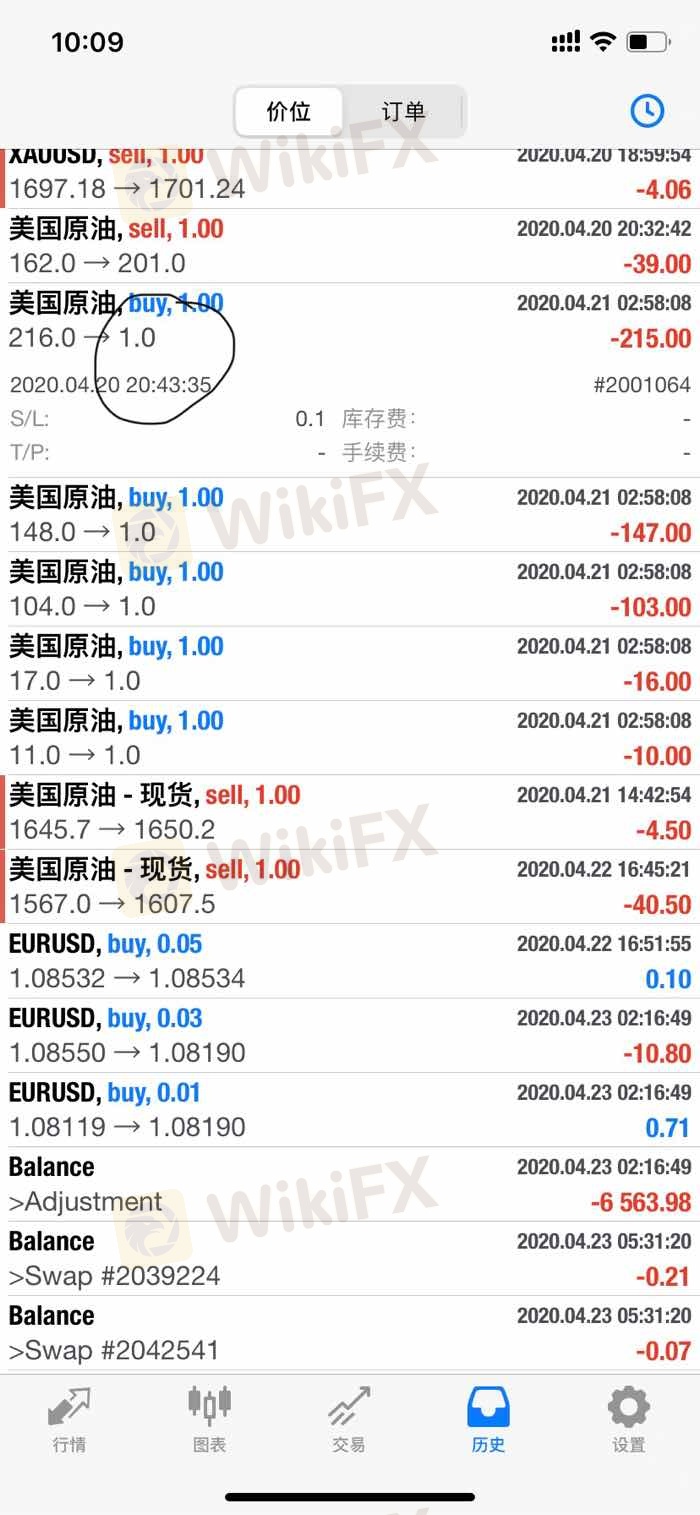Expand the Balance Adjustment entry
Screen dimensions: 700x1515
point(350,1185)
